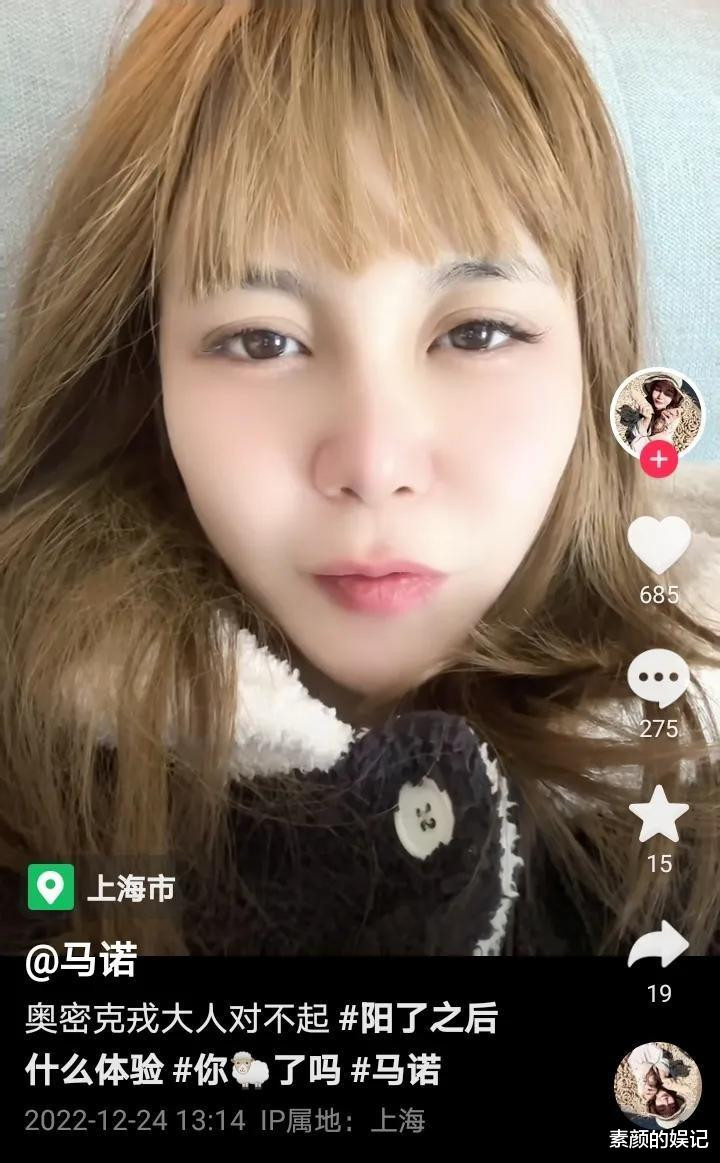Share this video via arrow icon

click(x=658, y=943)
